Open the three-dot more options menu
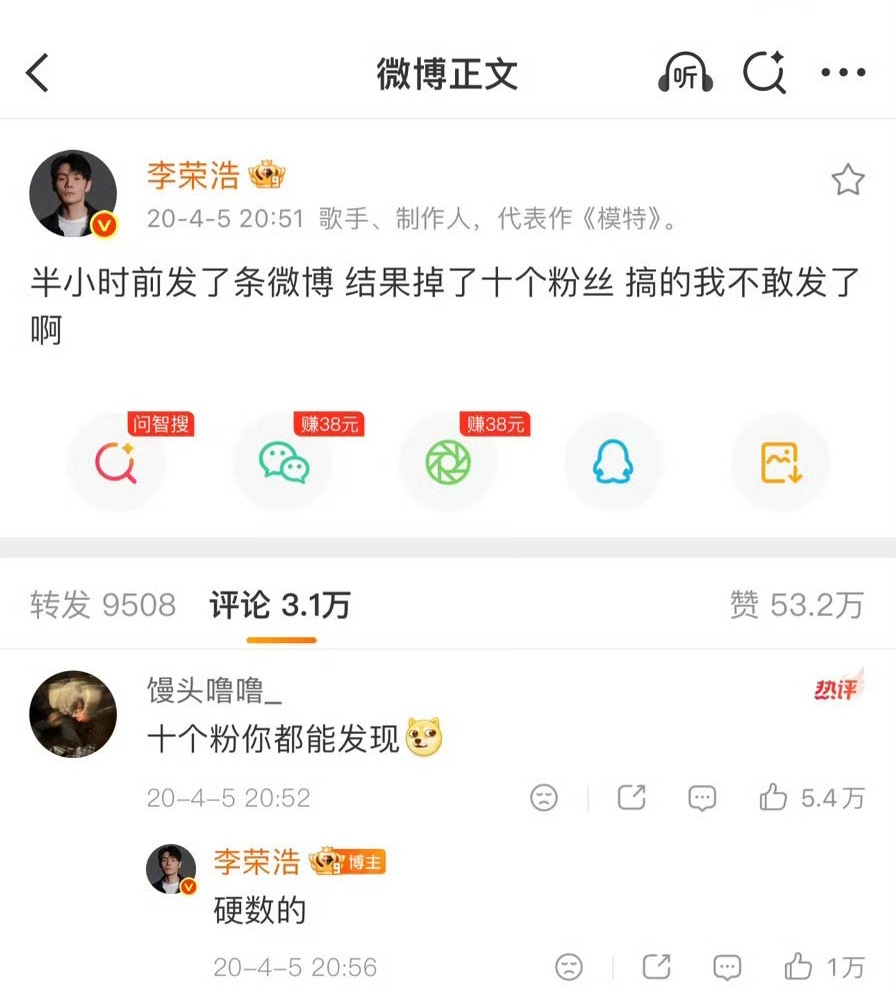Image resolution: width=896 pixels, height=995 pixels. [843, 72]
